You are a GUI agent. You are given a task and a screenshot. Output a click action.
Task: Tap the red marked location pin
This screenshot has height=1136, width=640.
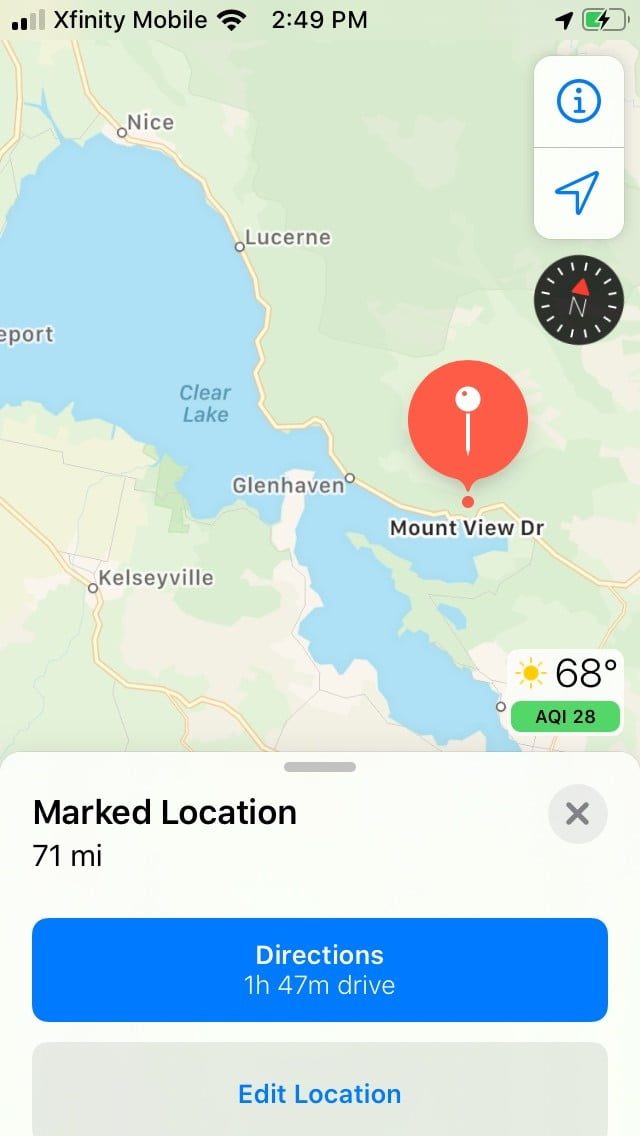tap(467, 420)
